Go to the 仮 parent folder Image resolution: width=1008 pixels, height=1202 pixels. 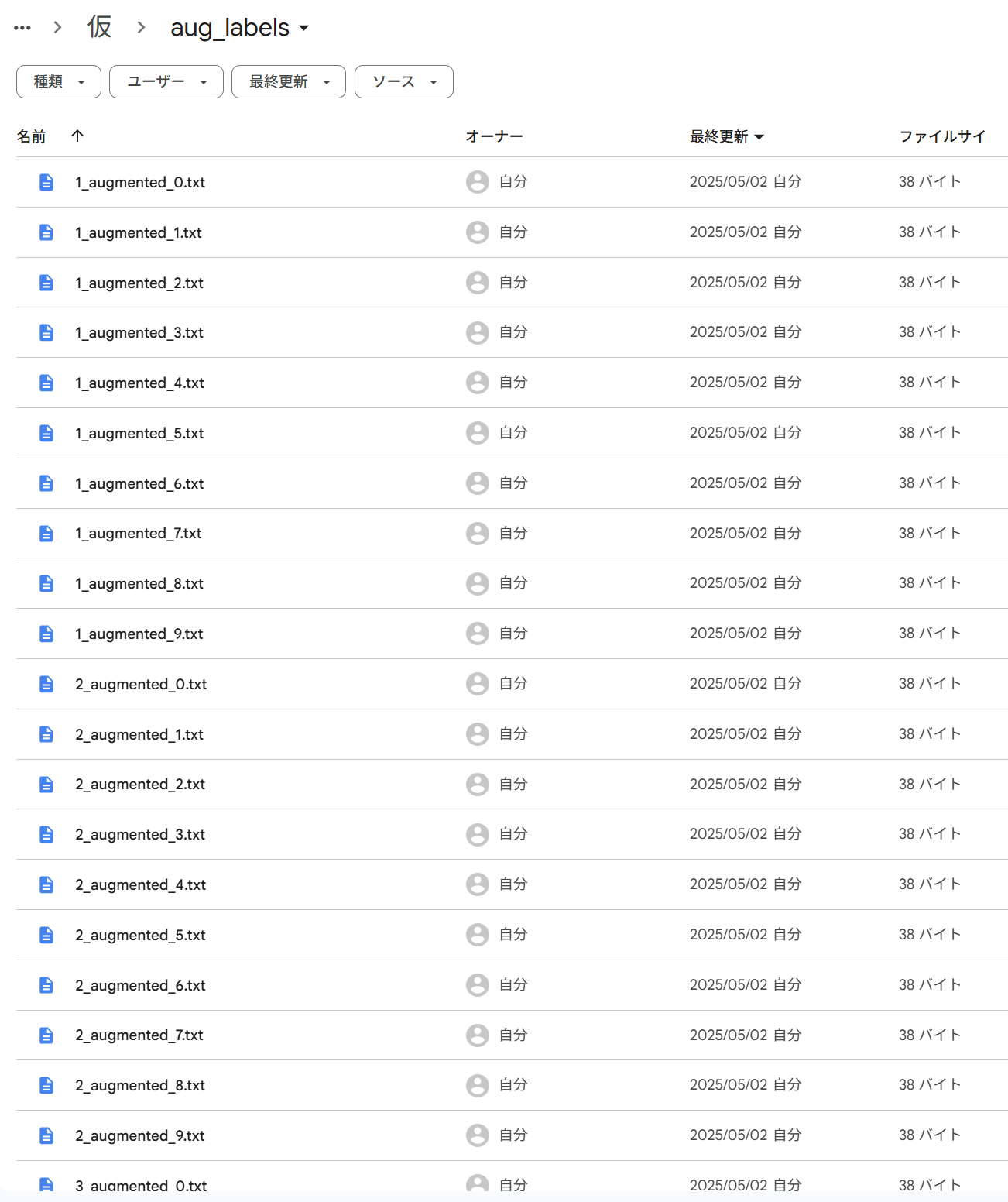pyautogui.click(x=99, y=27)
